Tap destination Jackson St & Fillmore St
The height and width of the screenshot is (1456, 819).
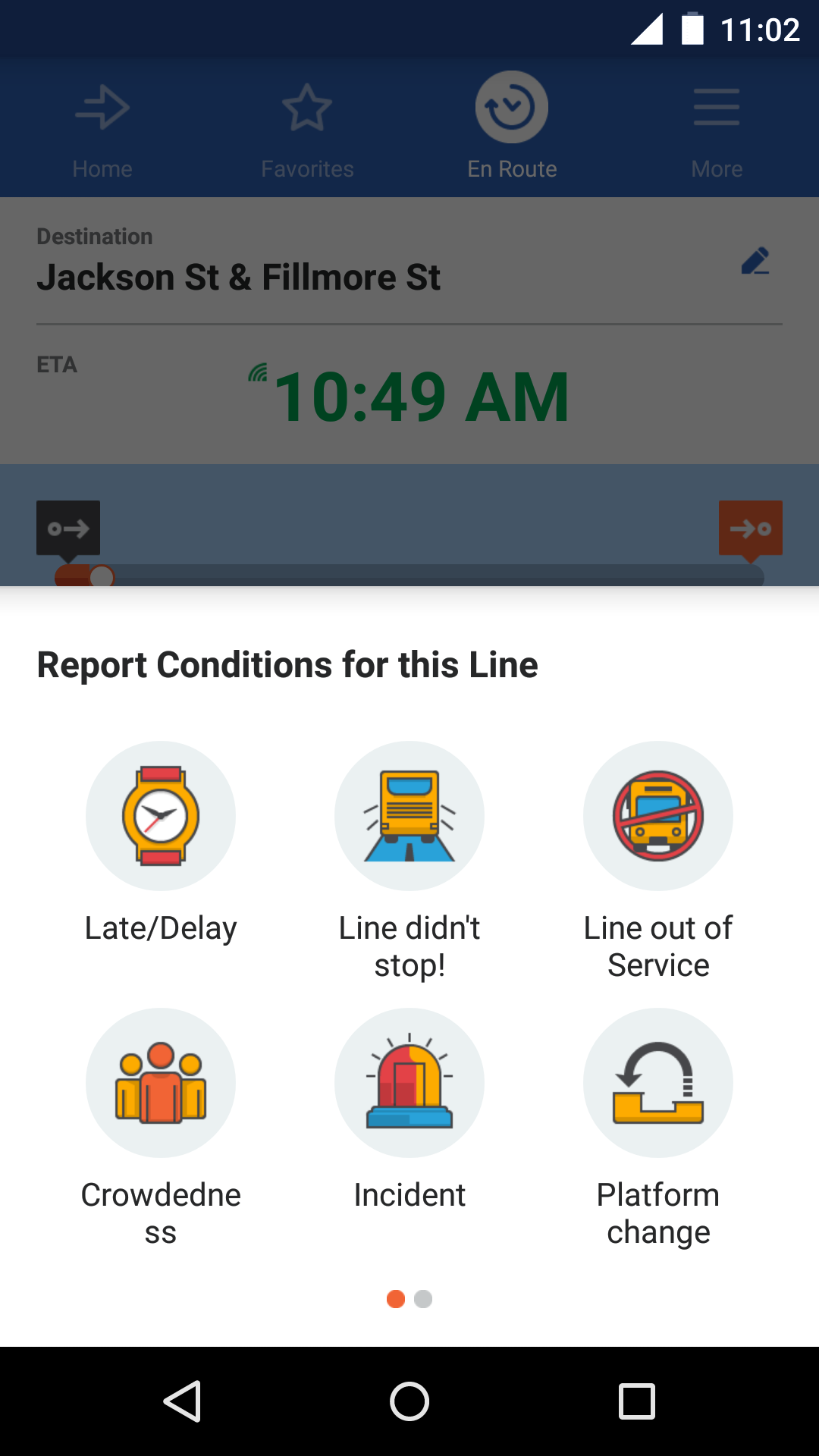[x=239, y=277]
